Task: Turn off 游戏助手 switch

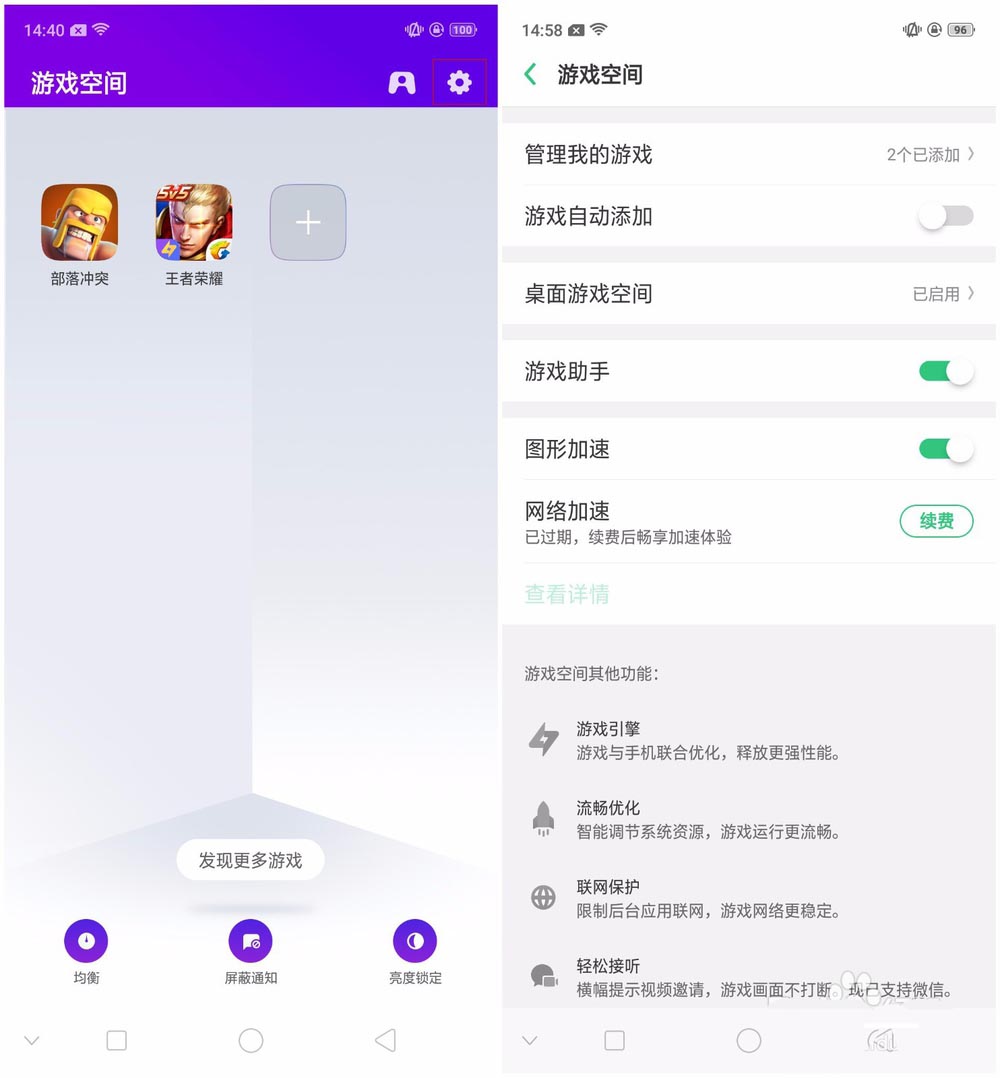Action: [x=945, y=372]
